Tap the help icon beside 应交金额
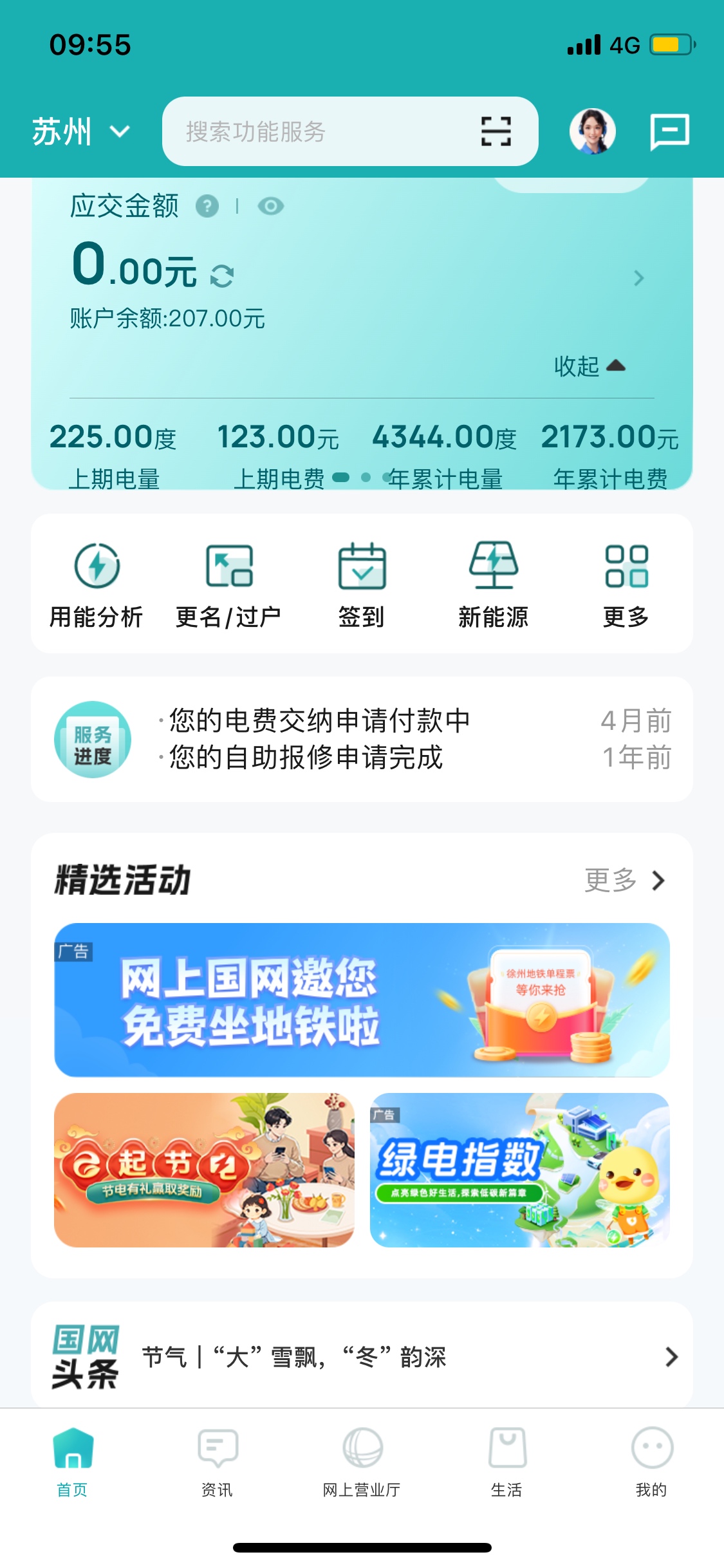This screenshot has width=724, height=1568. (207, 206)
